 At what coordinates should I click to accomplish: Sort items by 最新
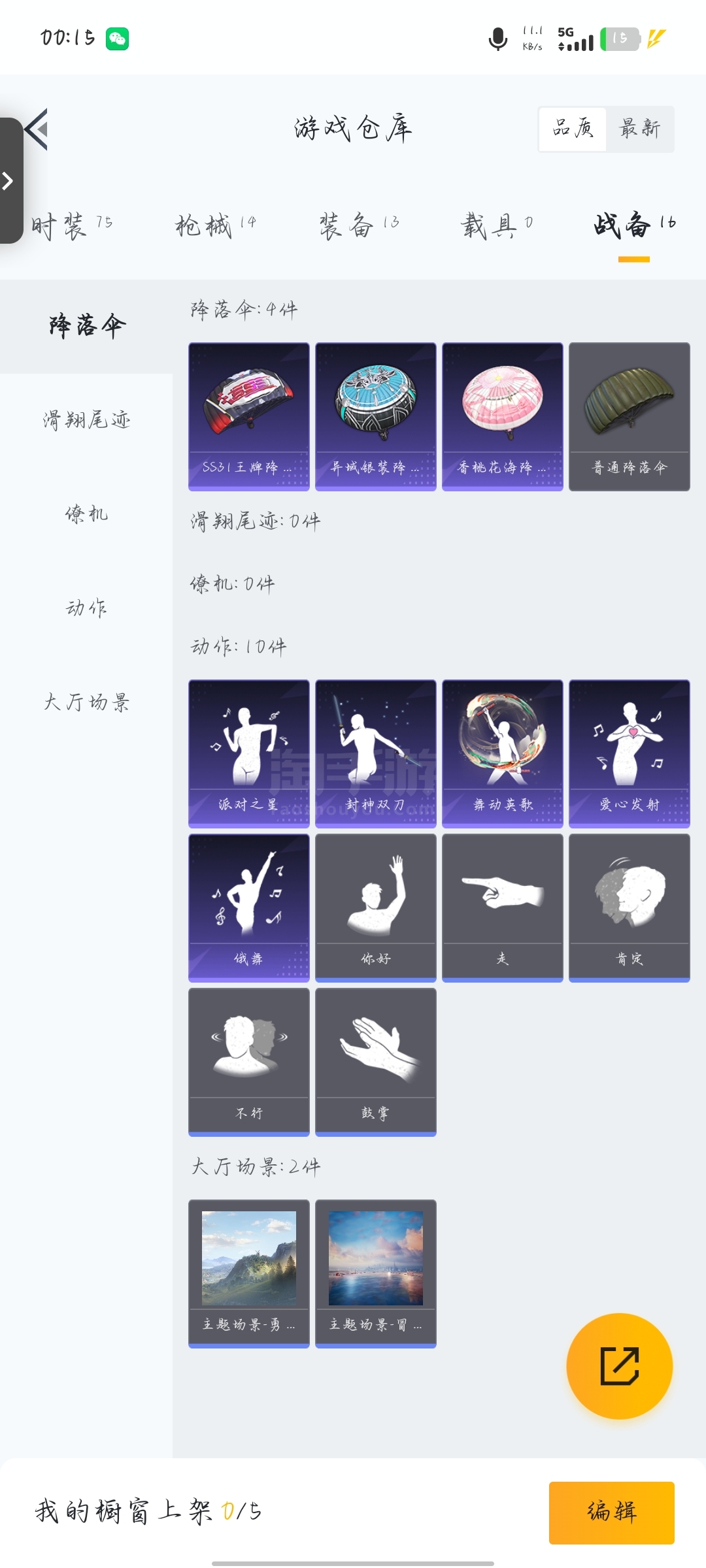(640, 129)
